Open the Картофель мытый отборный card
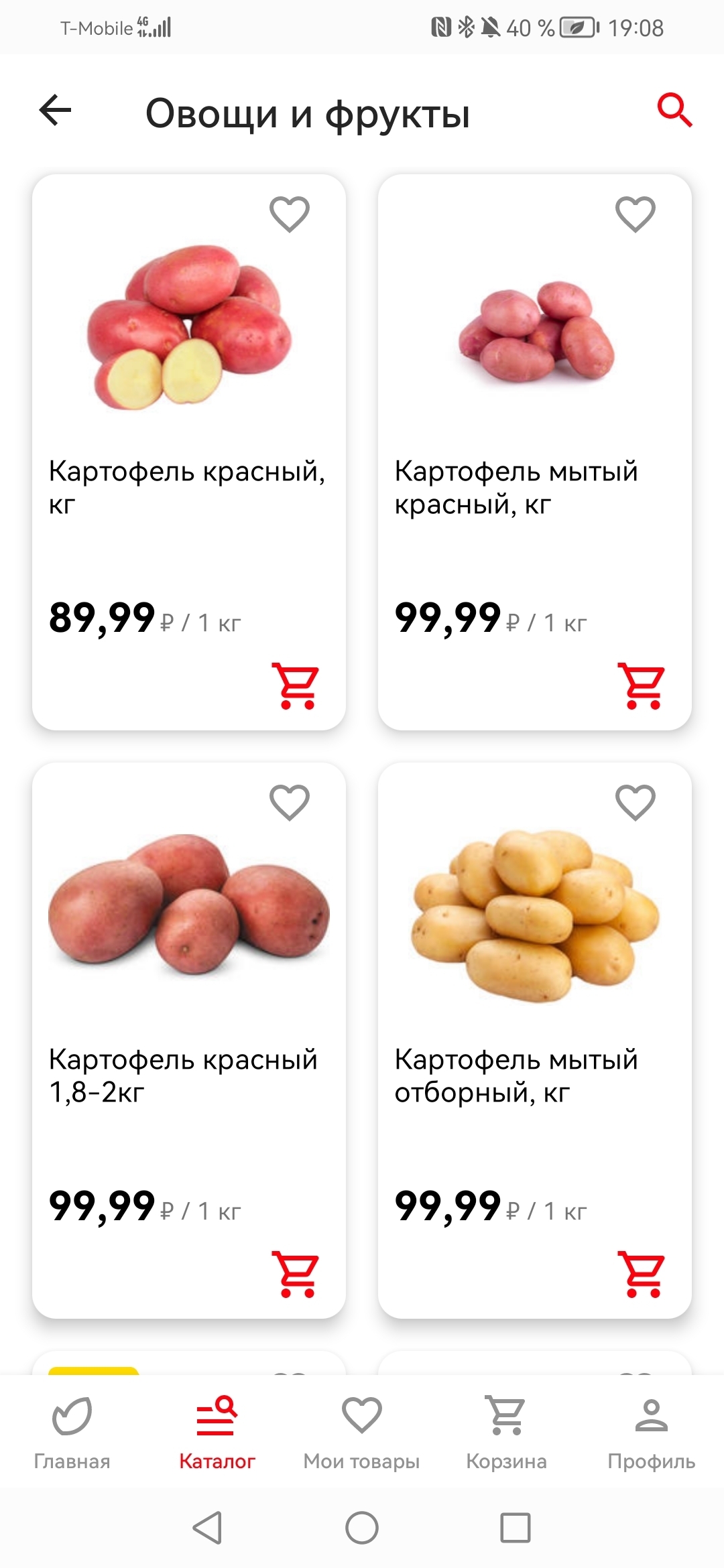Image resolution: width=724 pixels, height=1568 pixels. [x=535, y=1041]
